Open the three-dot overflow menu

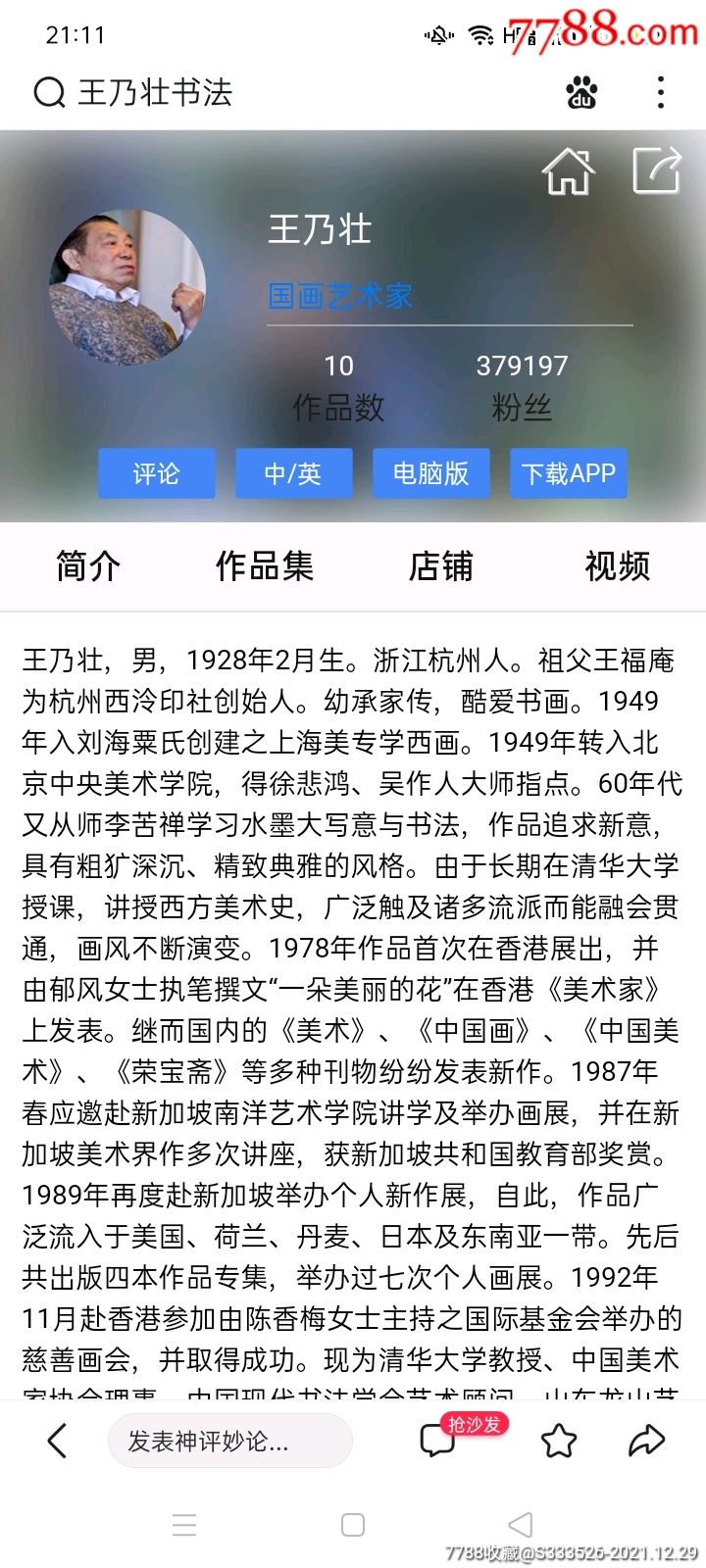tap(661, 92)
